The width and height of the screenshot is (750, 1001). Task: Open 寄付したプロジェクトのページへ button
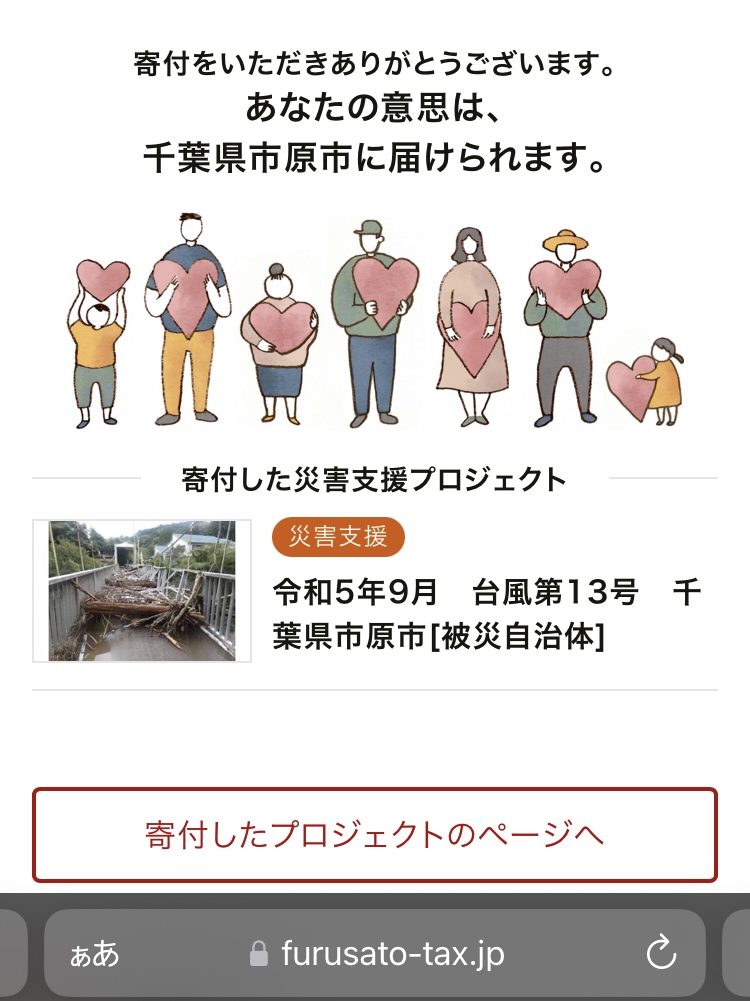(375, 835)
